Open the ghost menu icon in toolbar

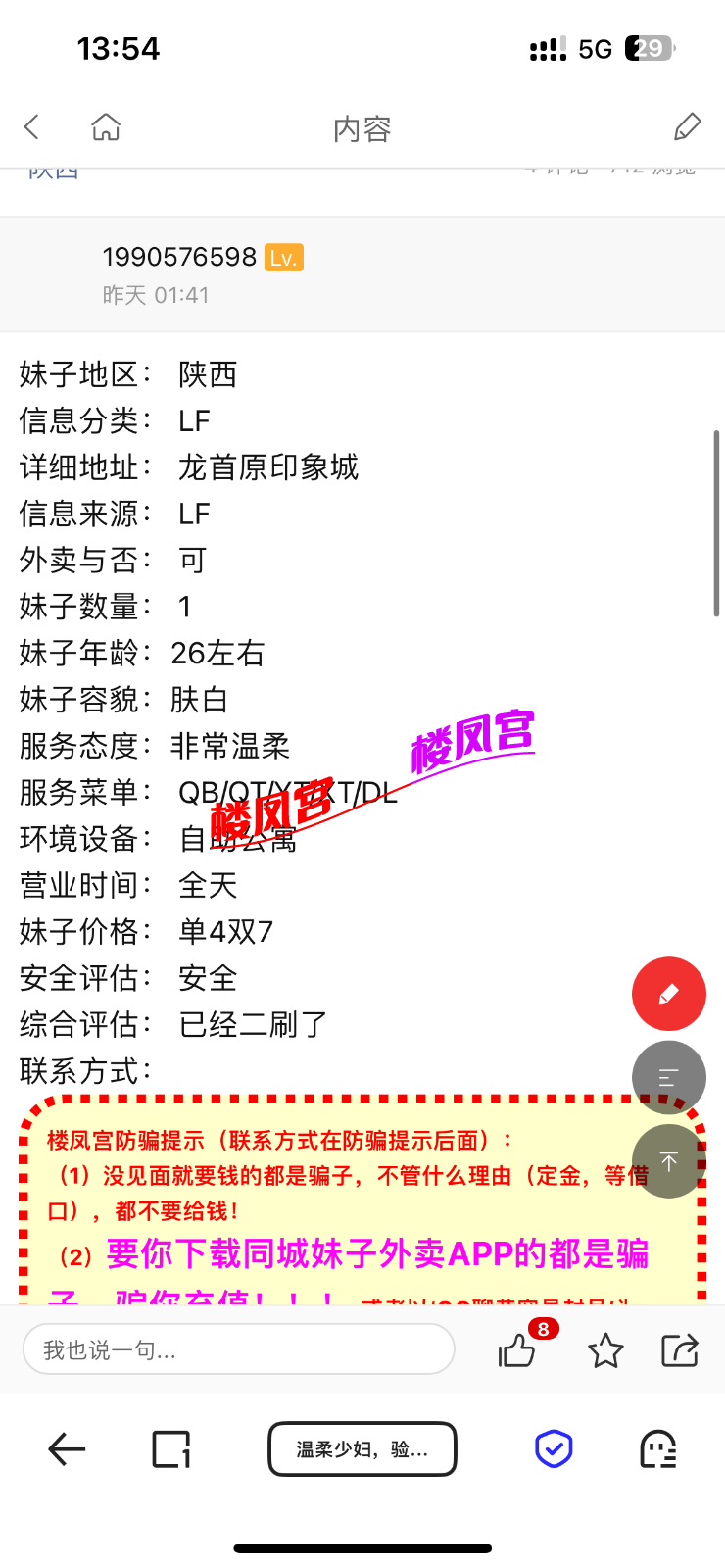pos(658,1448)
